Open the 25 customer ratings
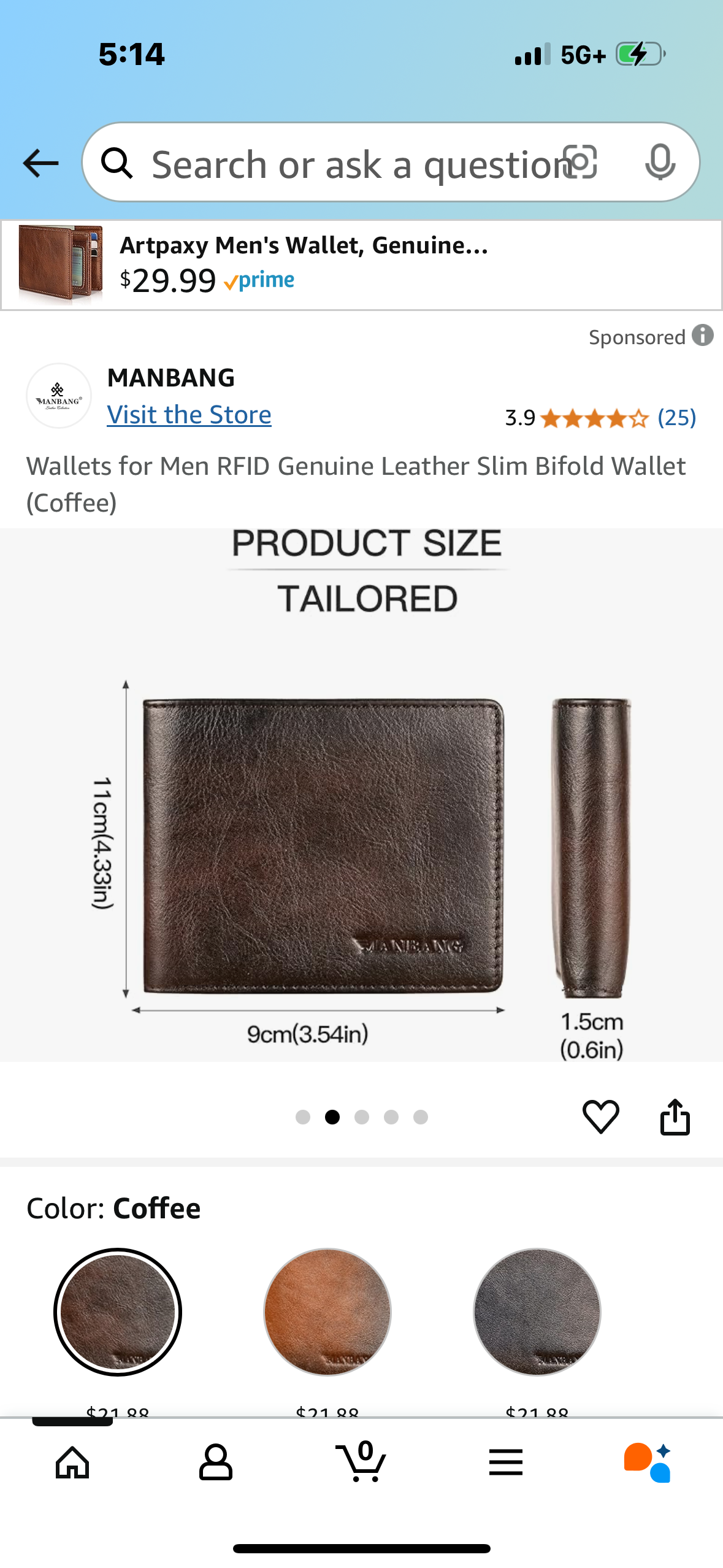Screen dimensions: 723x1568 pos(676,418)
